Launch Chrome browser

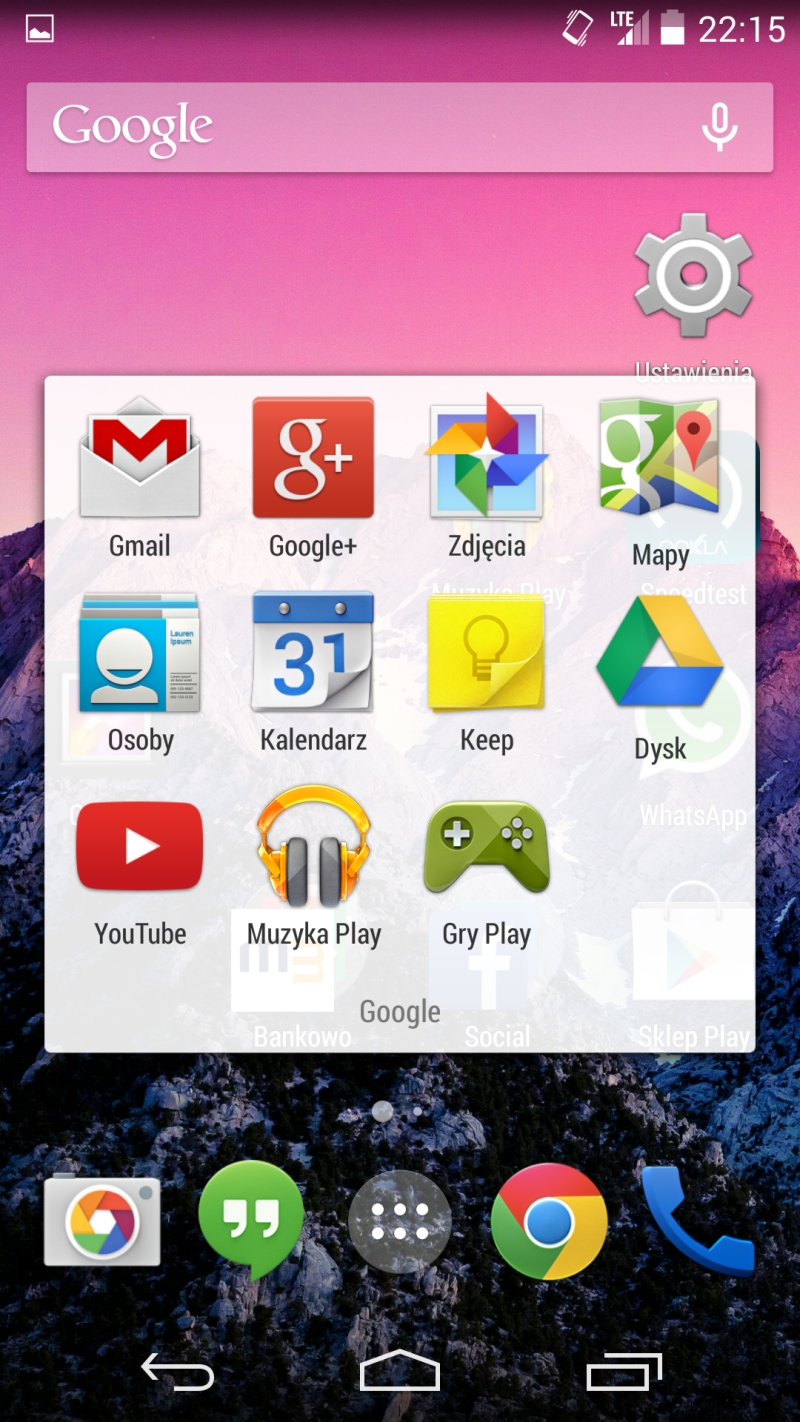click(549, 1221)
